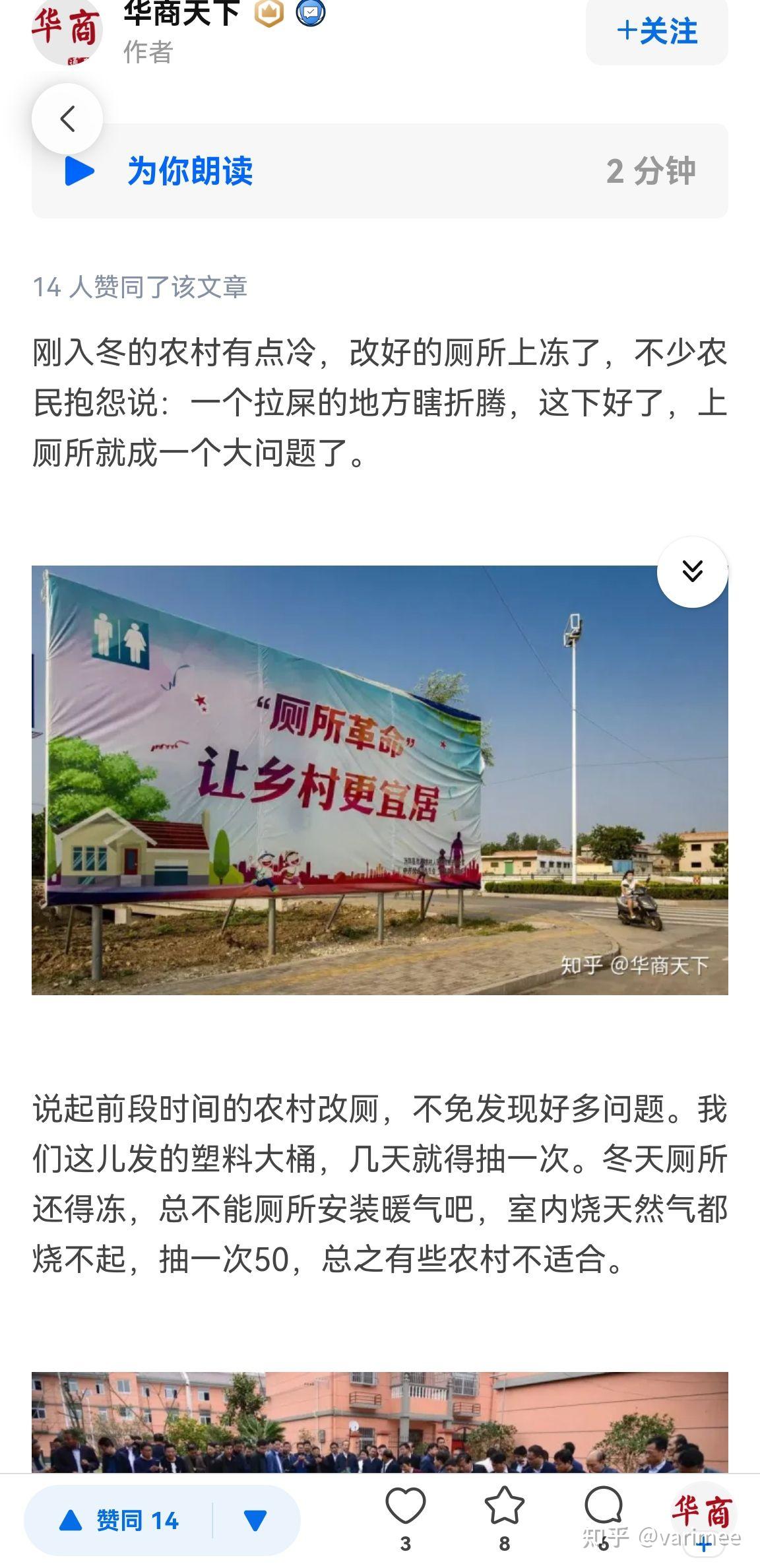Open the 厕所革命 billboard photo
760x1568 pixels.
[379, 780]
